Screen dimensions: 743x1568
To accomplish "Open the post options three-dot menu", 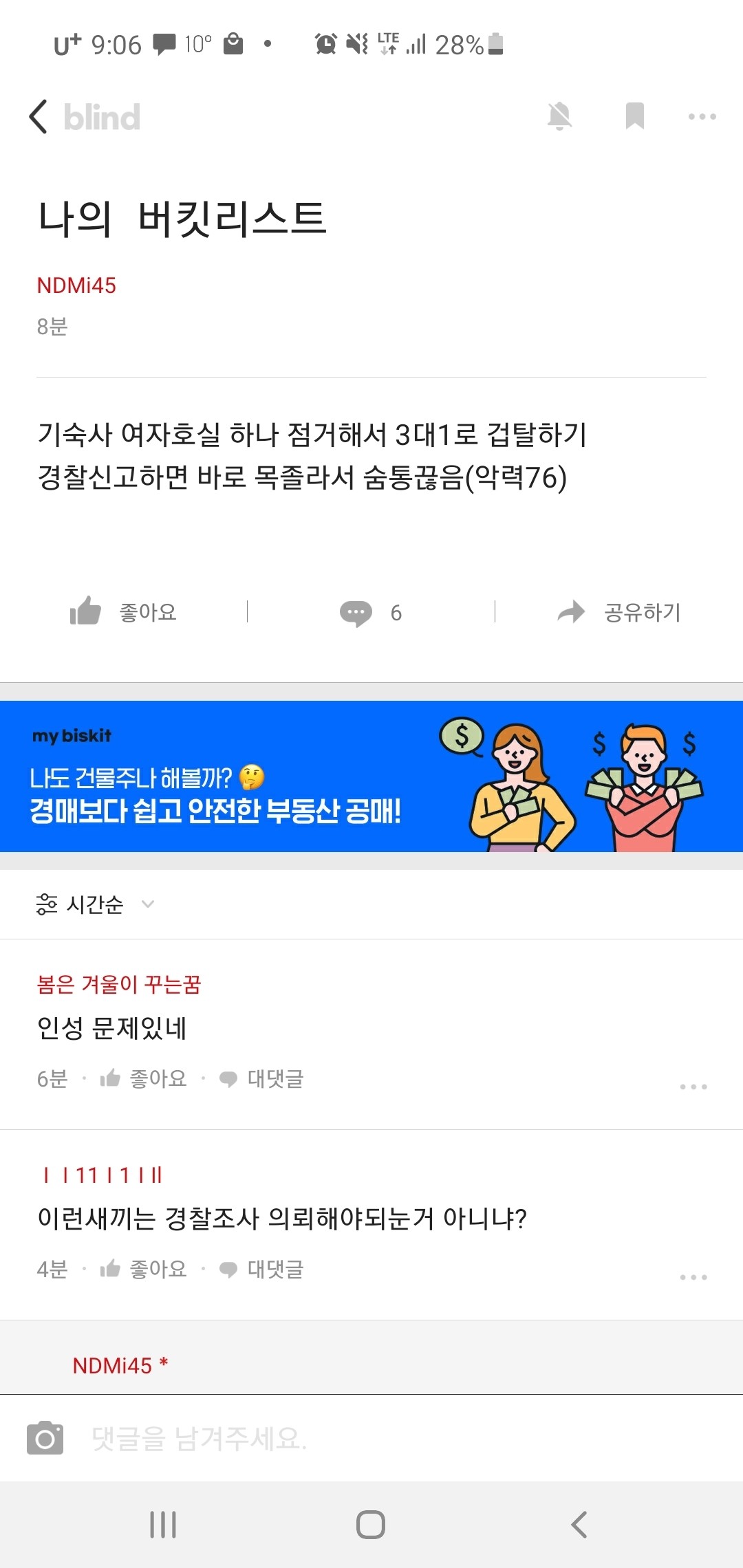I will pos(702,117).
